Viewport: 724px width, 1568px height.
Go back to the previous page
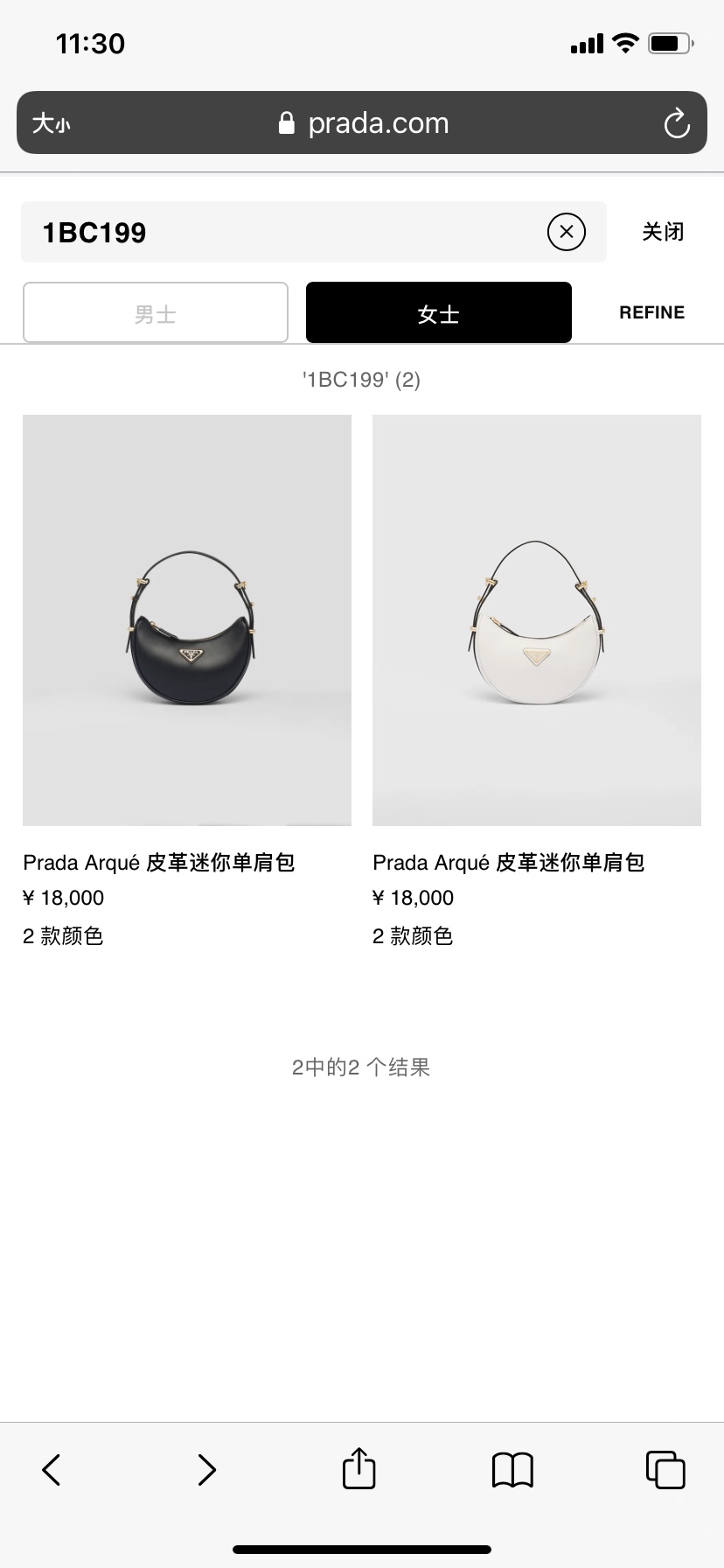[x=52, y=1469]
